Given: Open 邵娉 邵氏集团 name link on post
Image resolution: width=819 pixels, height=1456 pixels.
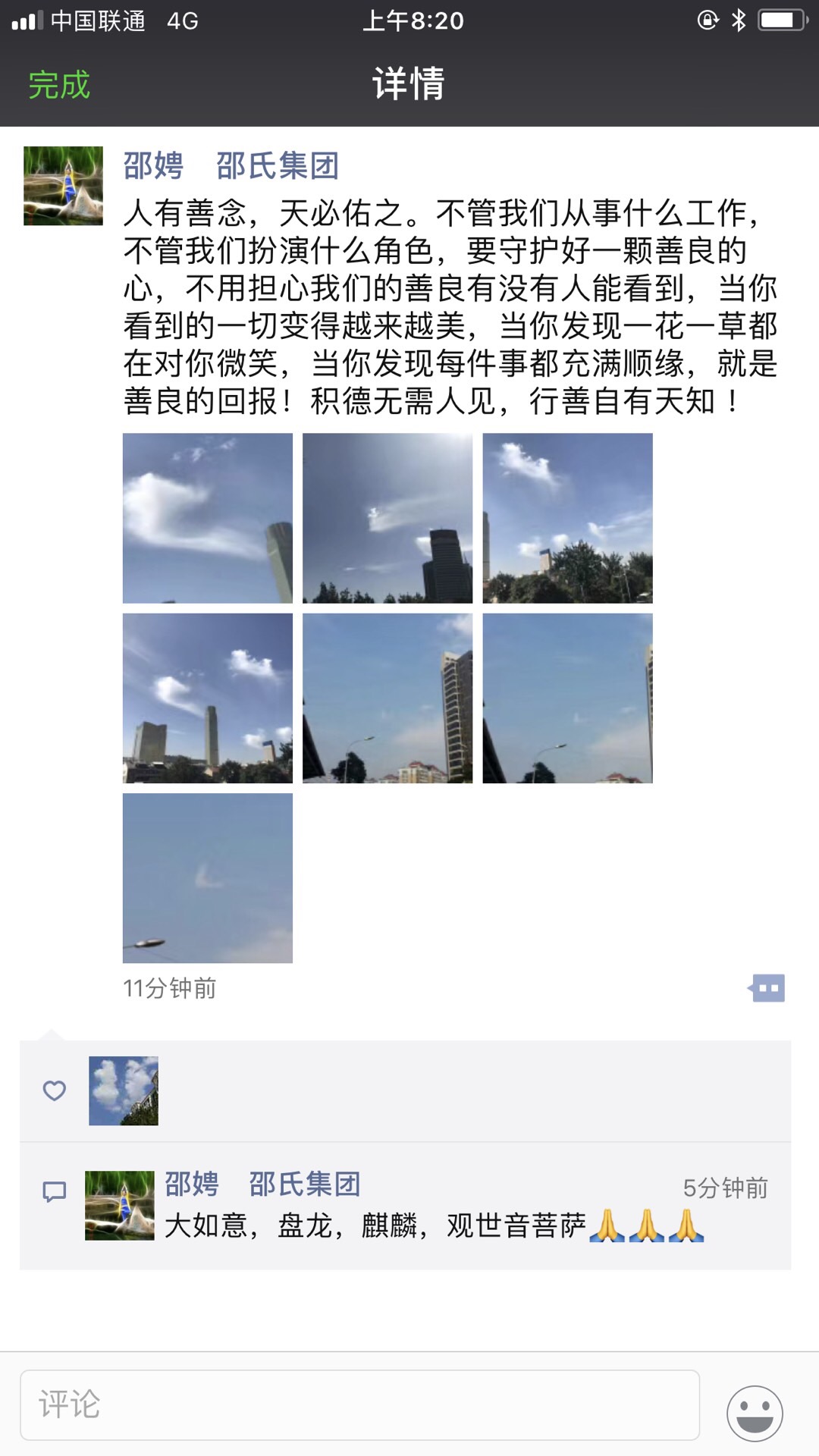Looking at the screenshot, I should pos(231,165).
